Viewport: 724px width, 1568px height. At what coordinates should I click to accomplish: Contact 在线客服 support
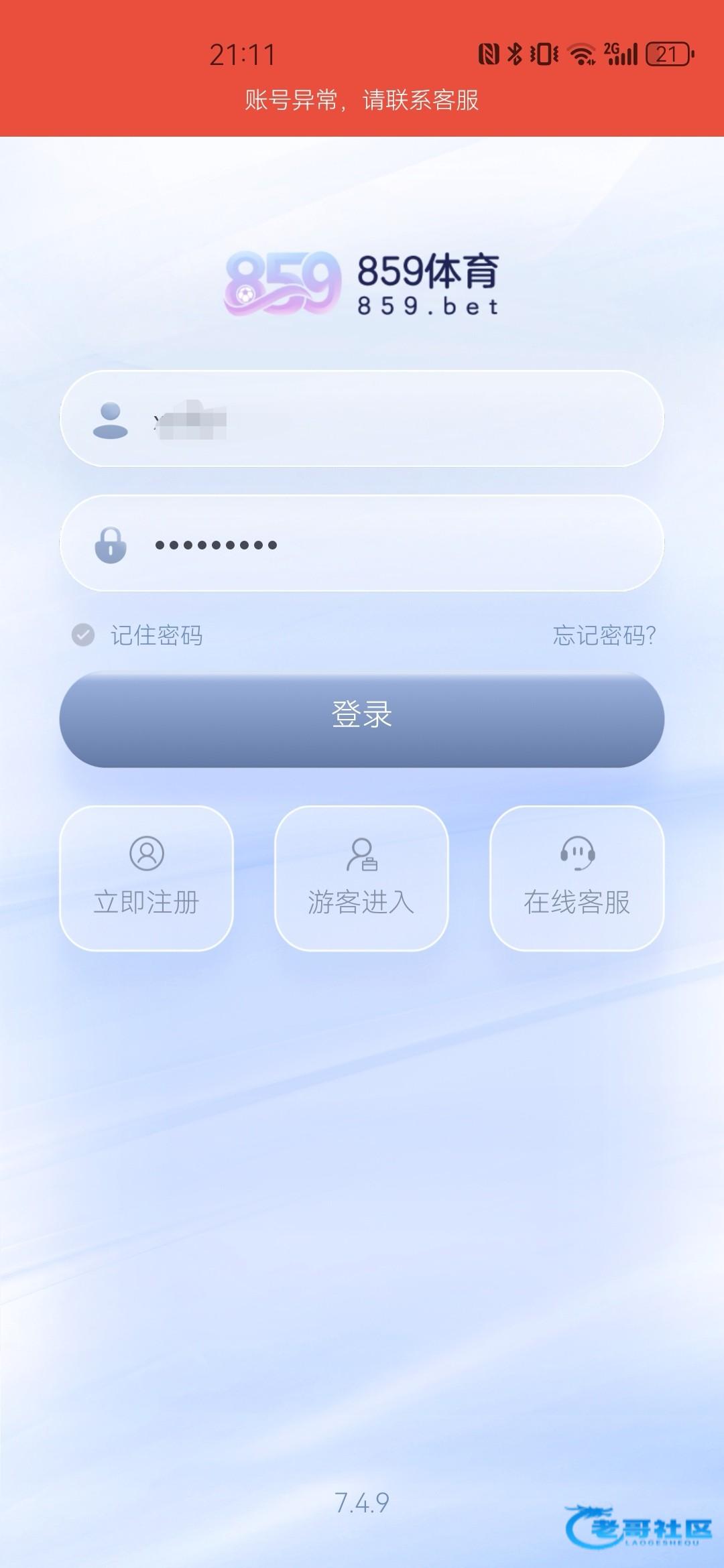577,878
